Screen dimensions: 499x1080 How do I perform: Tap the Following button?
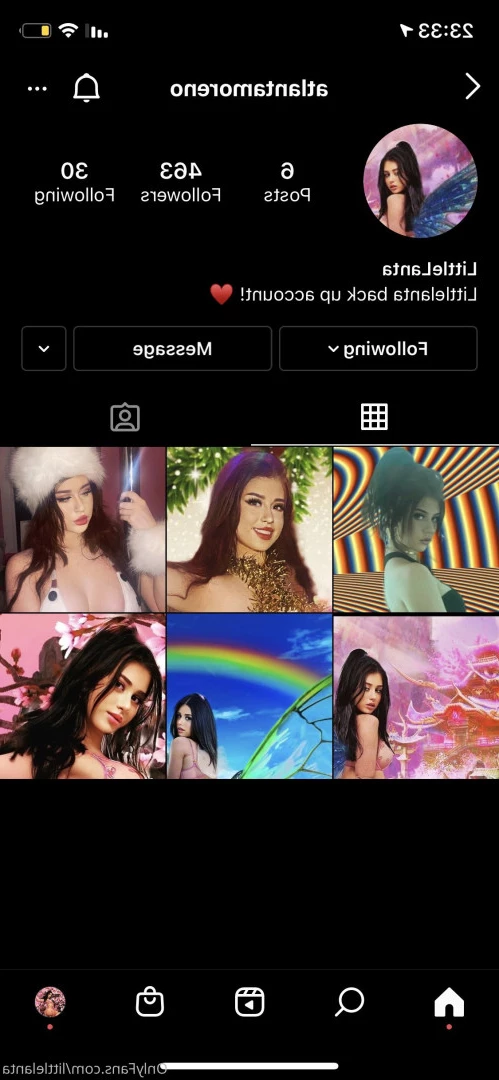click(x=378, y=349)
